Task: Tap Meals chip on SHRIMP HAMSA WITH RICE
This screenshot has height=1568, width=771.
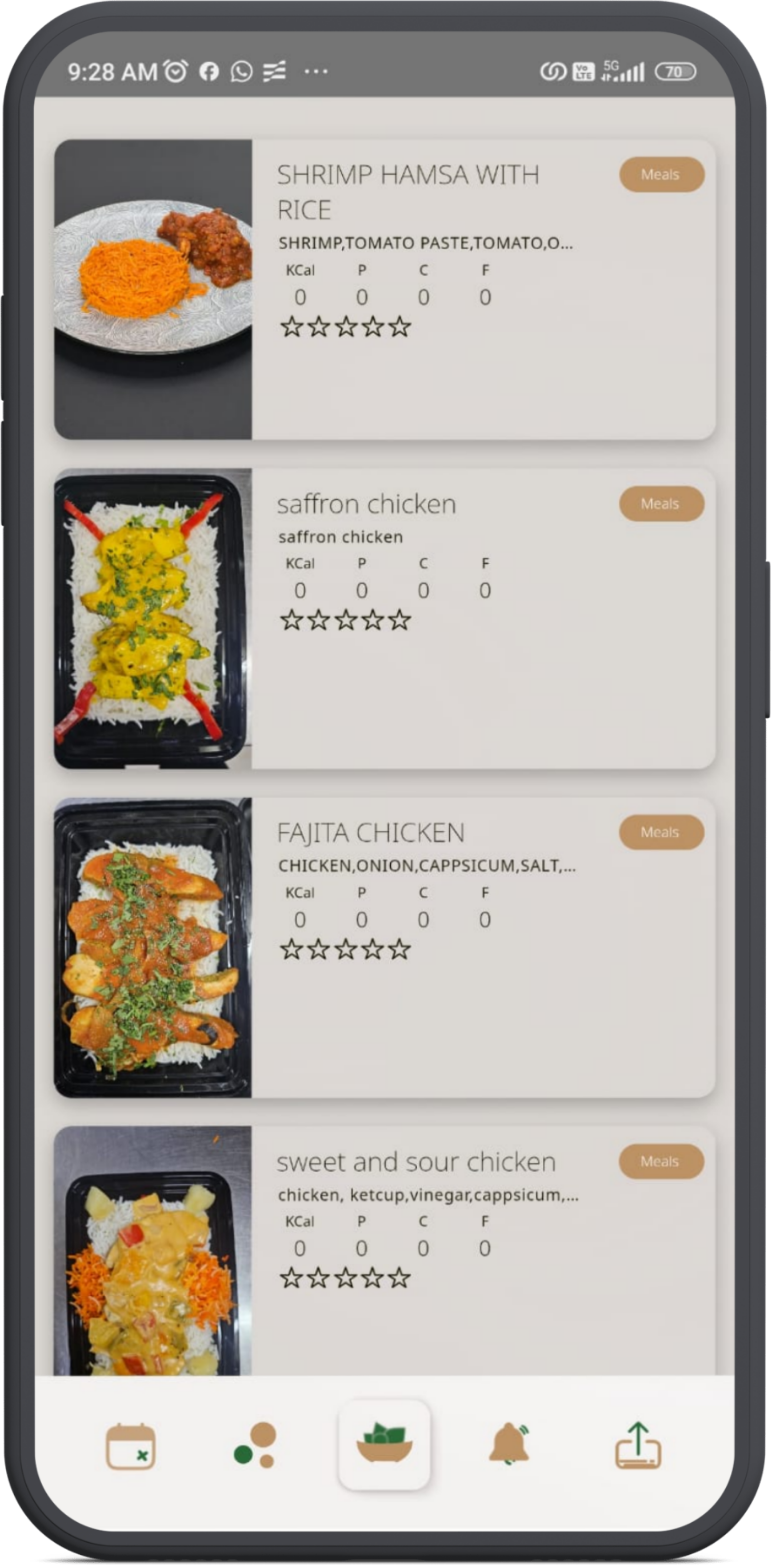Action: coord(661,175)
